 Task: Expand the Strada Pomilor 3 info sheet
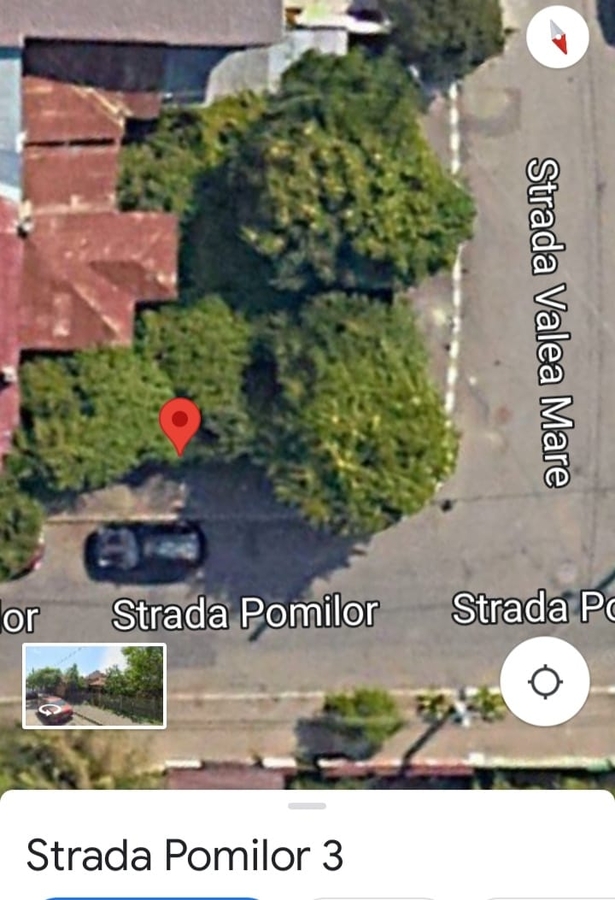307,806
